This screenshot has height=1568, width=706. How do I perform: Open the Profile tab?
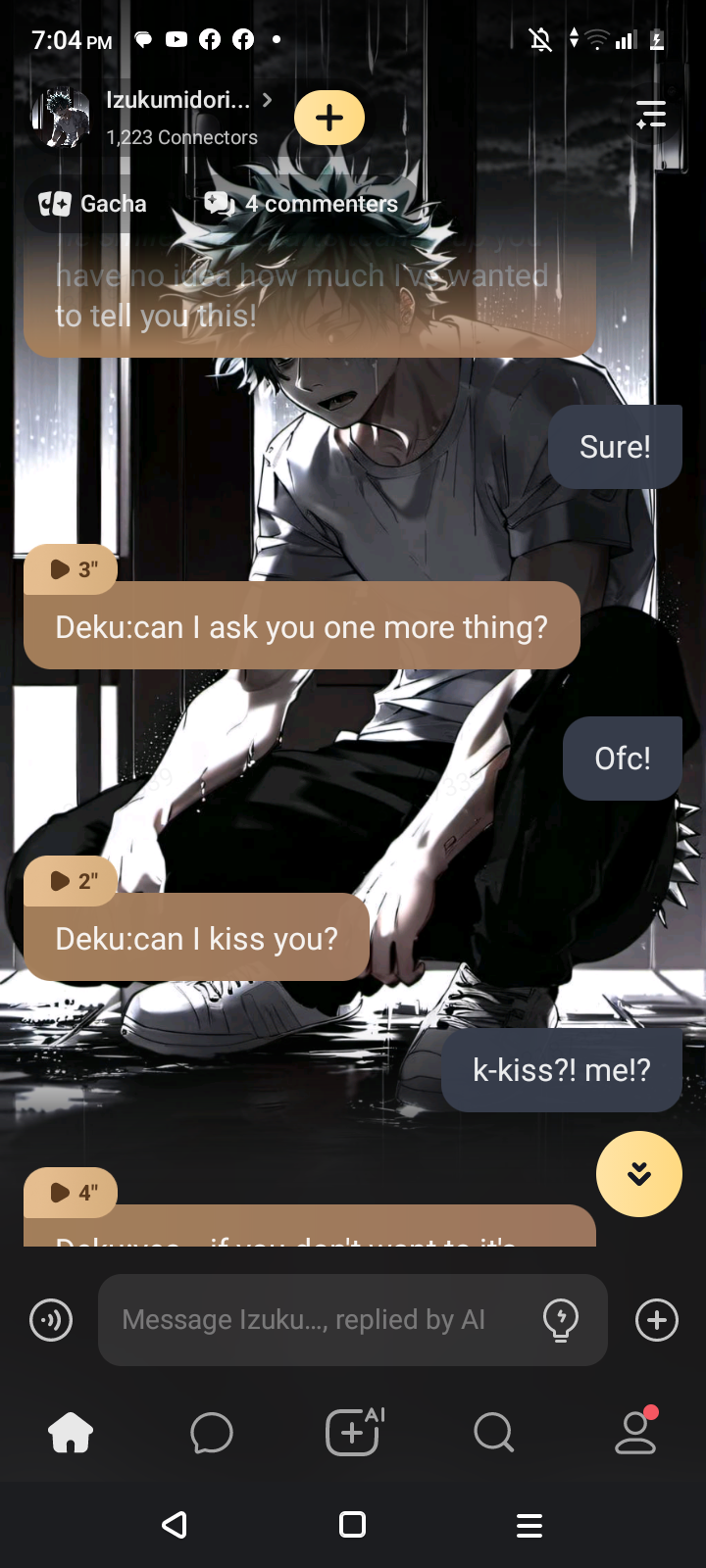coord(635,1434)
